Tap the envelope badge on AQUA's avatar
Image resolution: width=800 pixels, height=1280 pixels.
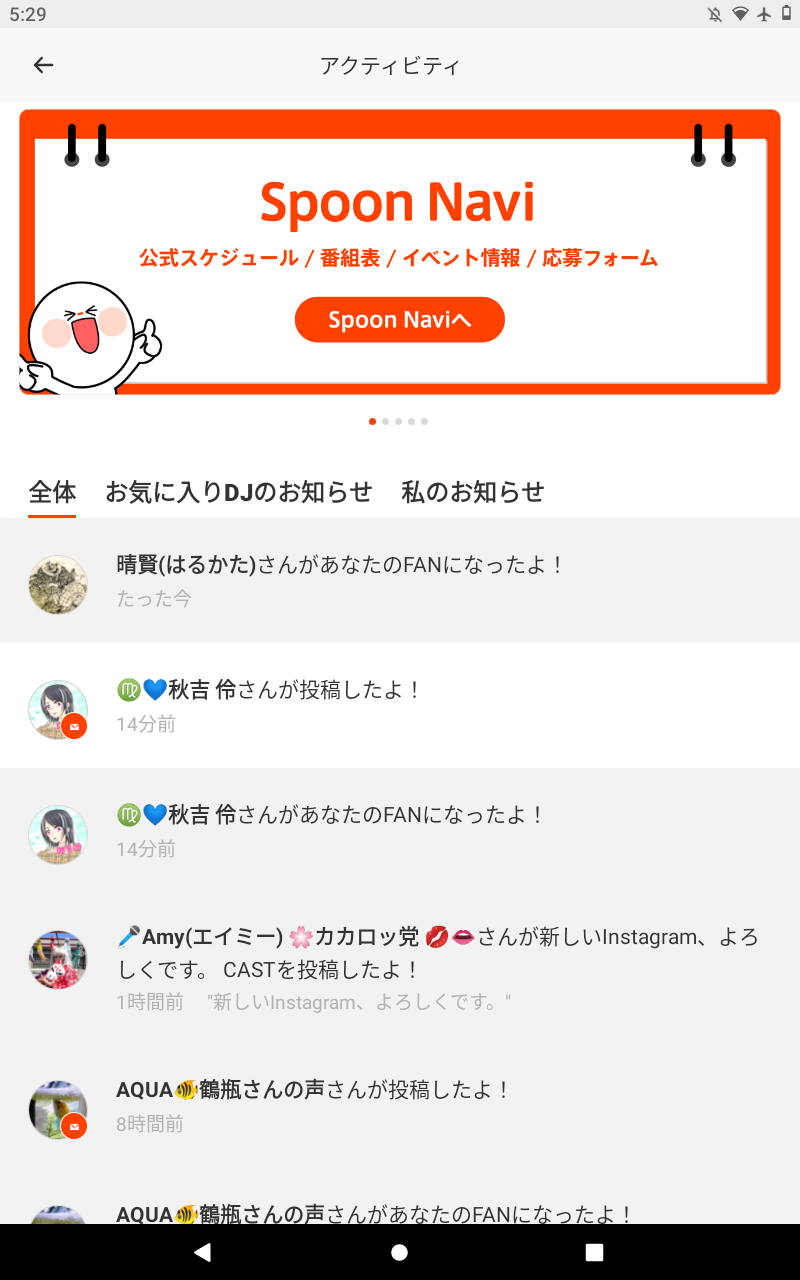[x=73, y=1126]
